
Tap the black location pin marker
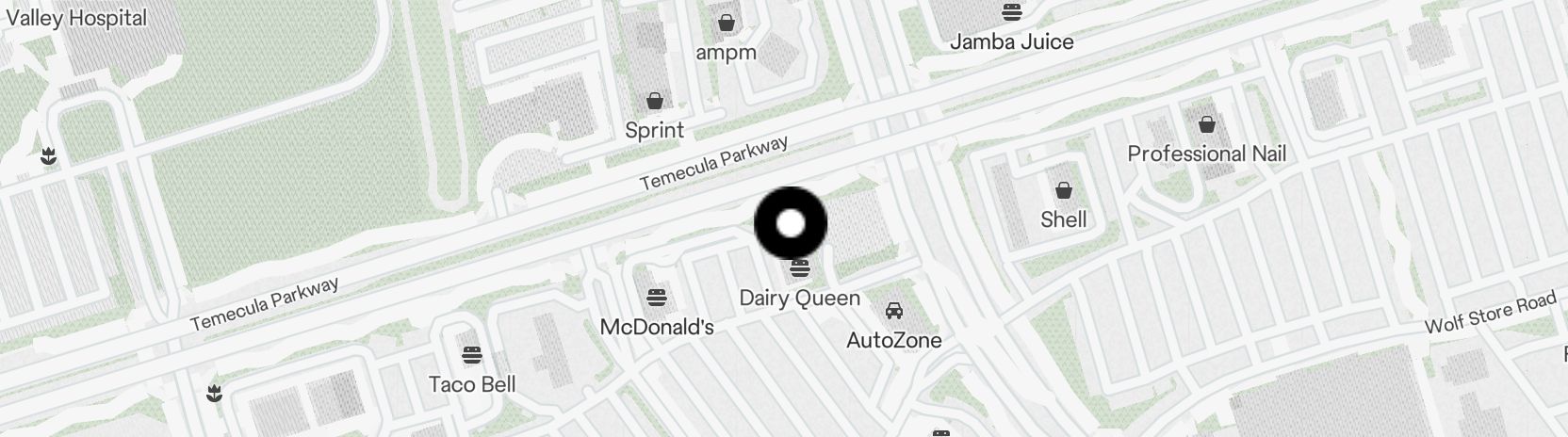[x=792, y=223]
